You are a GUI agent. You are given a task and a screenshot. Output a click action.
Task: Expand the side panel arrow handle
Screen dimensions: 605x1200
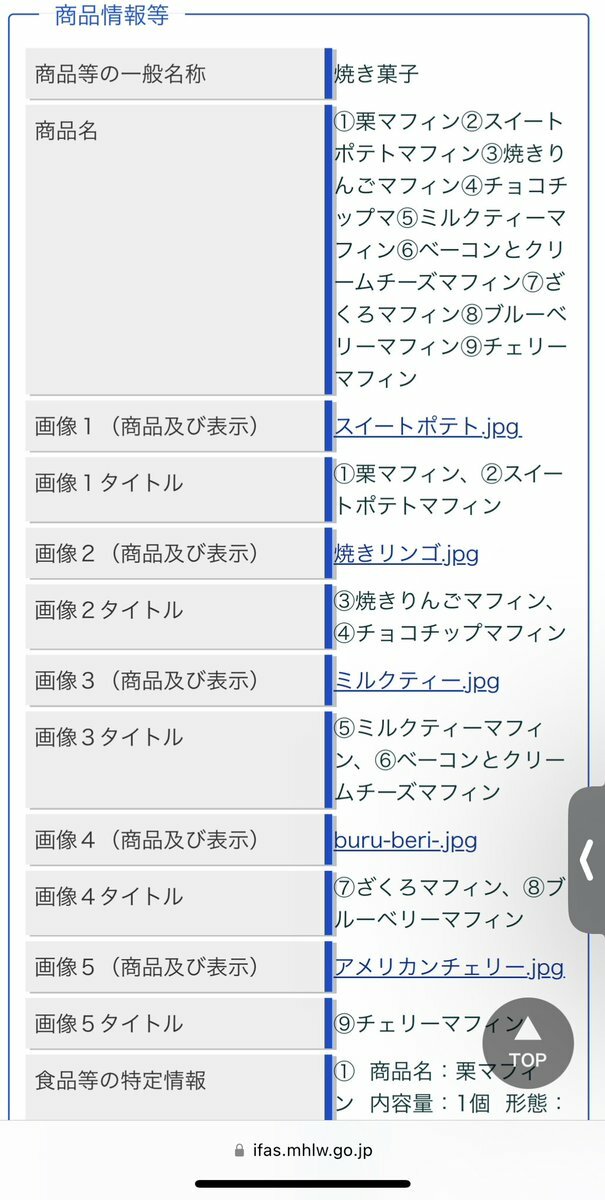click(588, 860)
